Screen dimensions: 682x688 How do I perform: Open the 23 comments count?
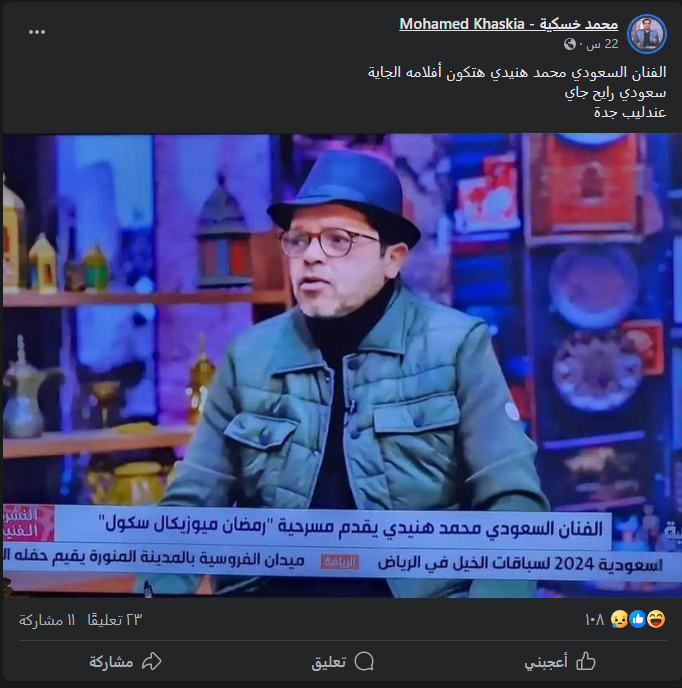(115, 620)
